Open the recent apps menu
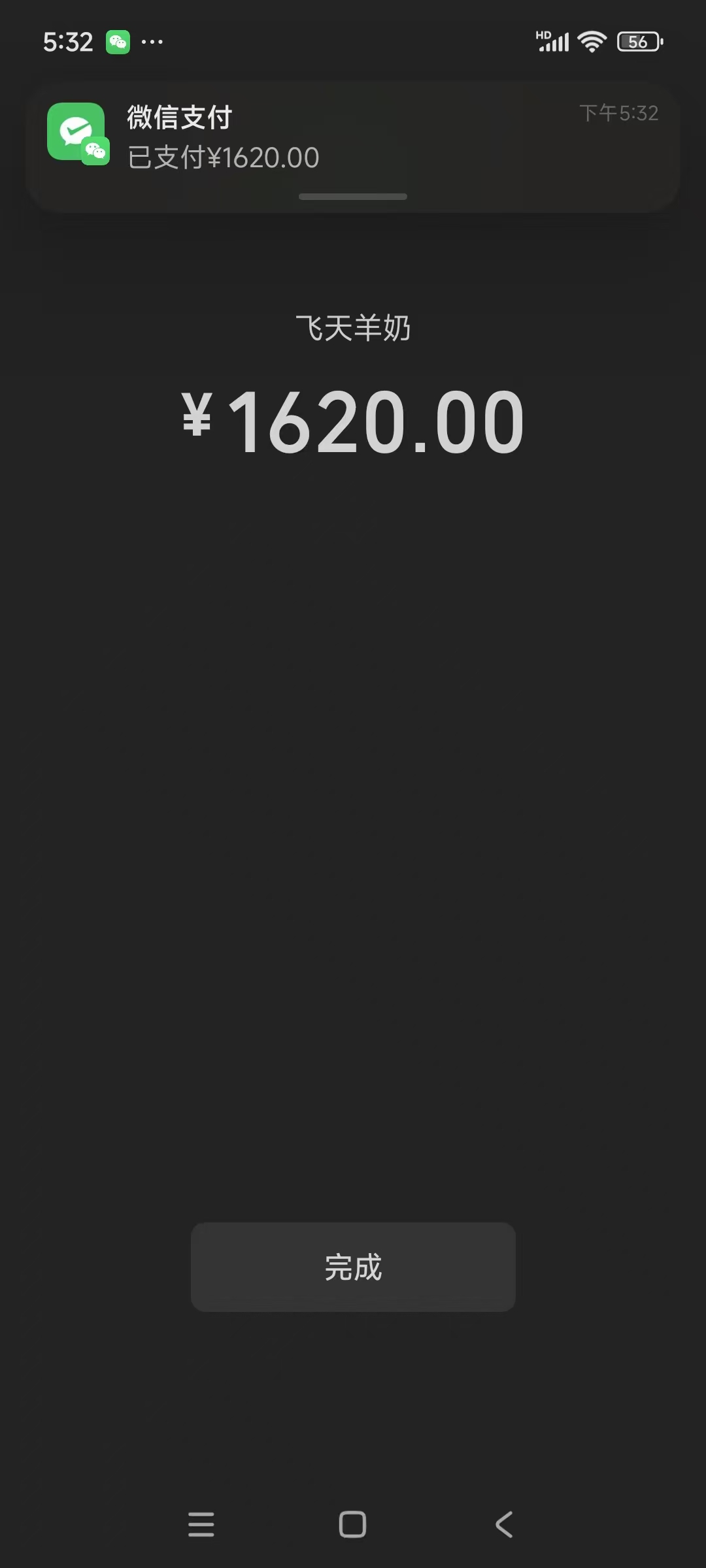This screenshot has width=706, height=1568. tap(201, 1524)
